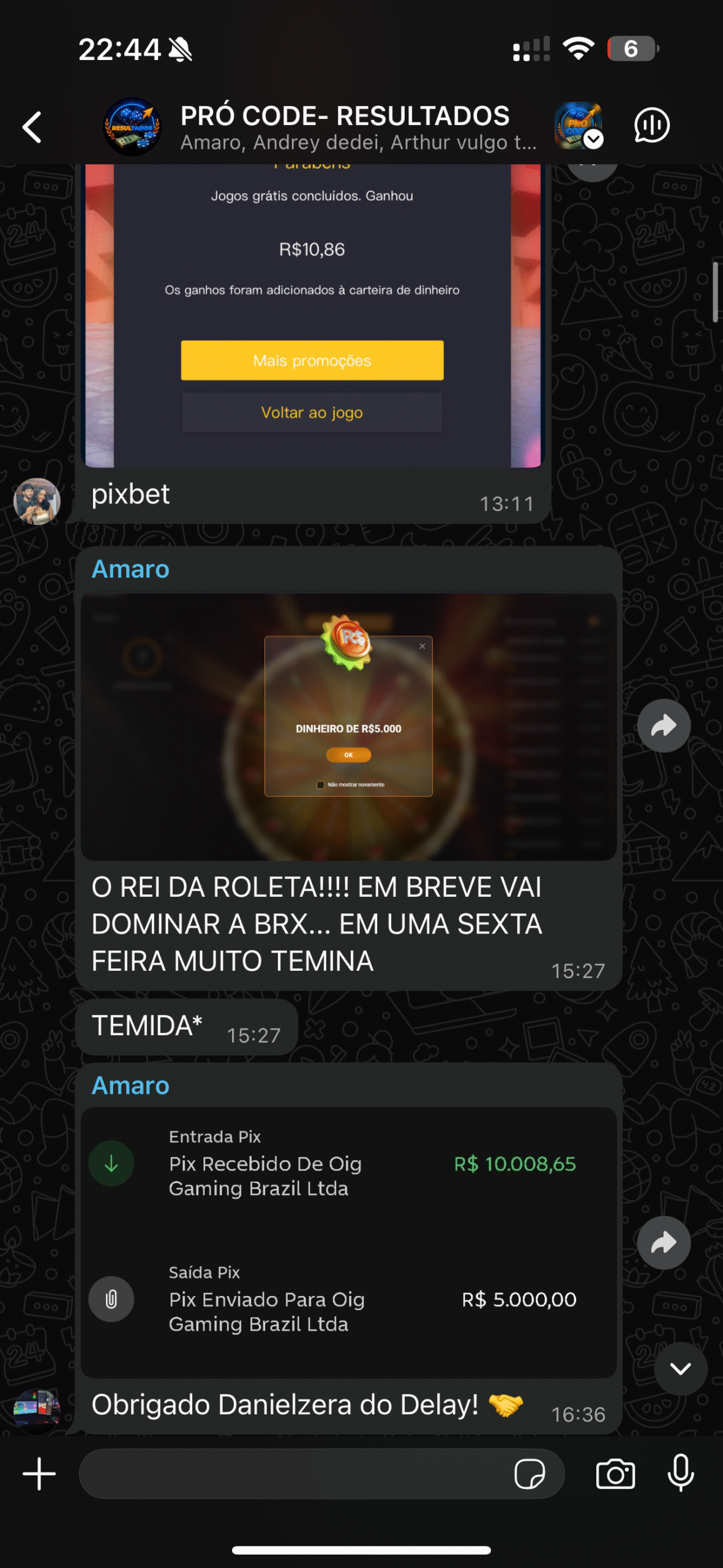
Task: Go back to the chat list
Action: click(x=32, y=127)
